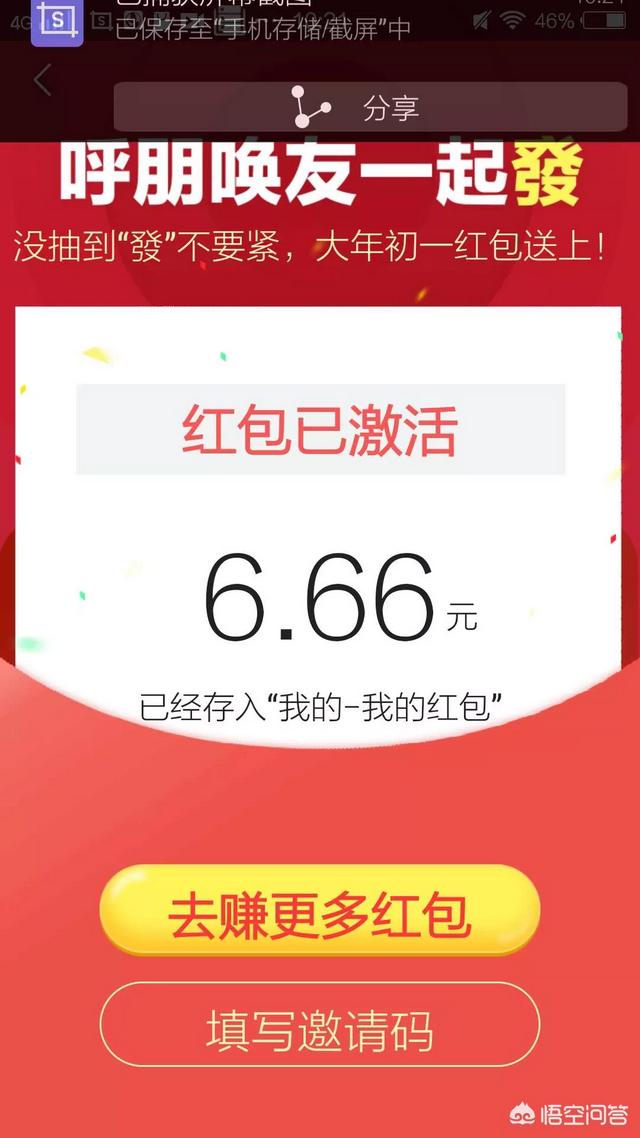
Task: Tap the 分享 share button
Action: 370,107
